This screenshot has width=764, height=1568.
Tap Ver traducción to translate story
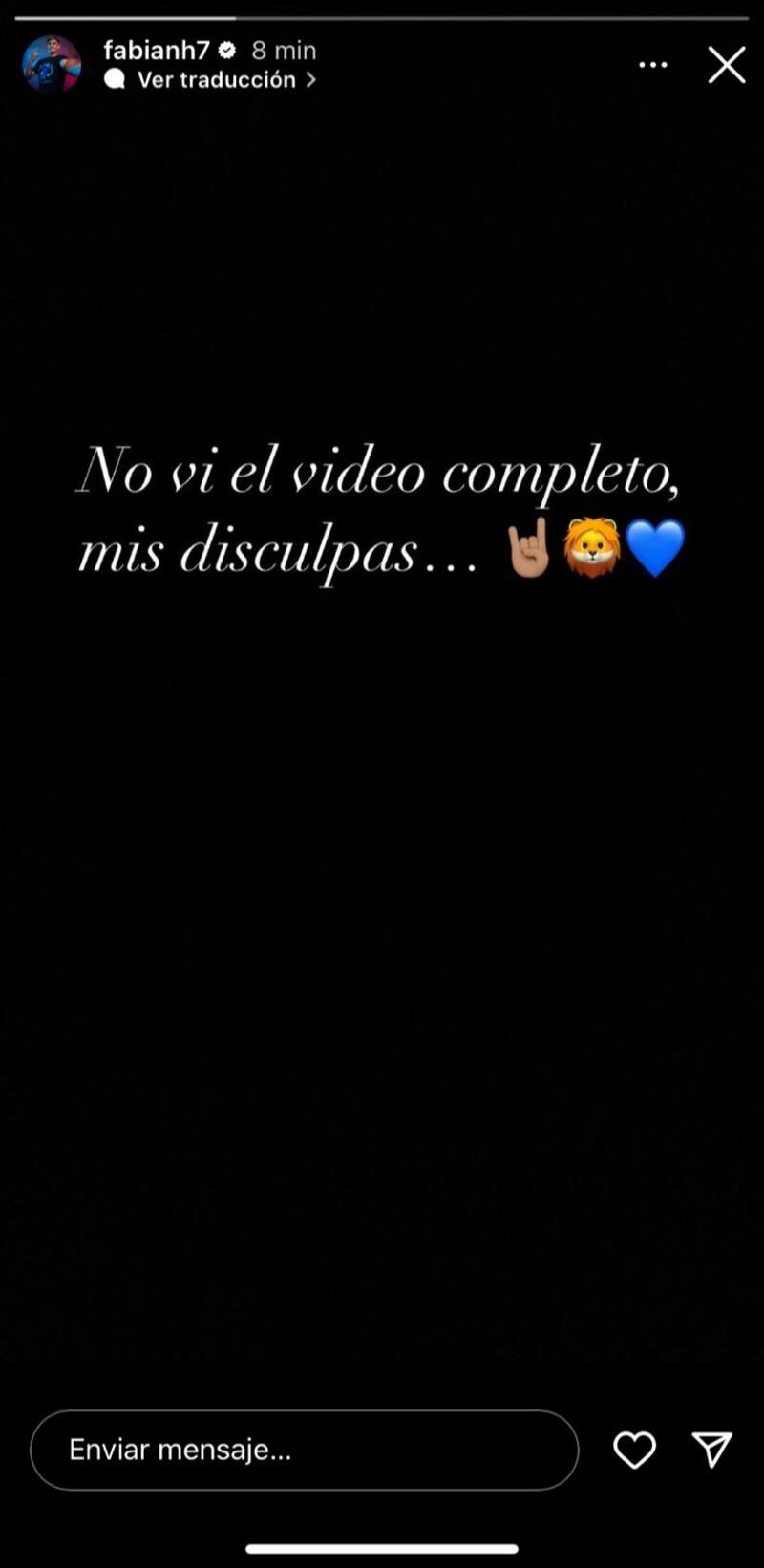(x=217, y=80)
